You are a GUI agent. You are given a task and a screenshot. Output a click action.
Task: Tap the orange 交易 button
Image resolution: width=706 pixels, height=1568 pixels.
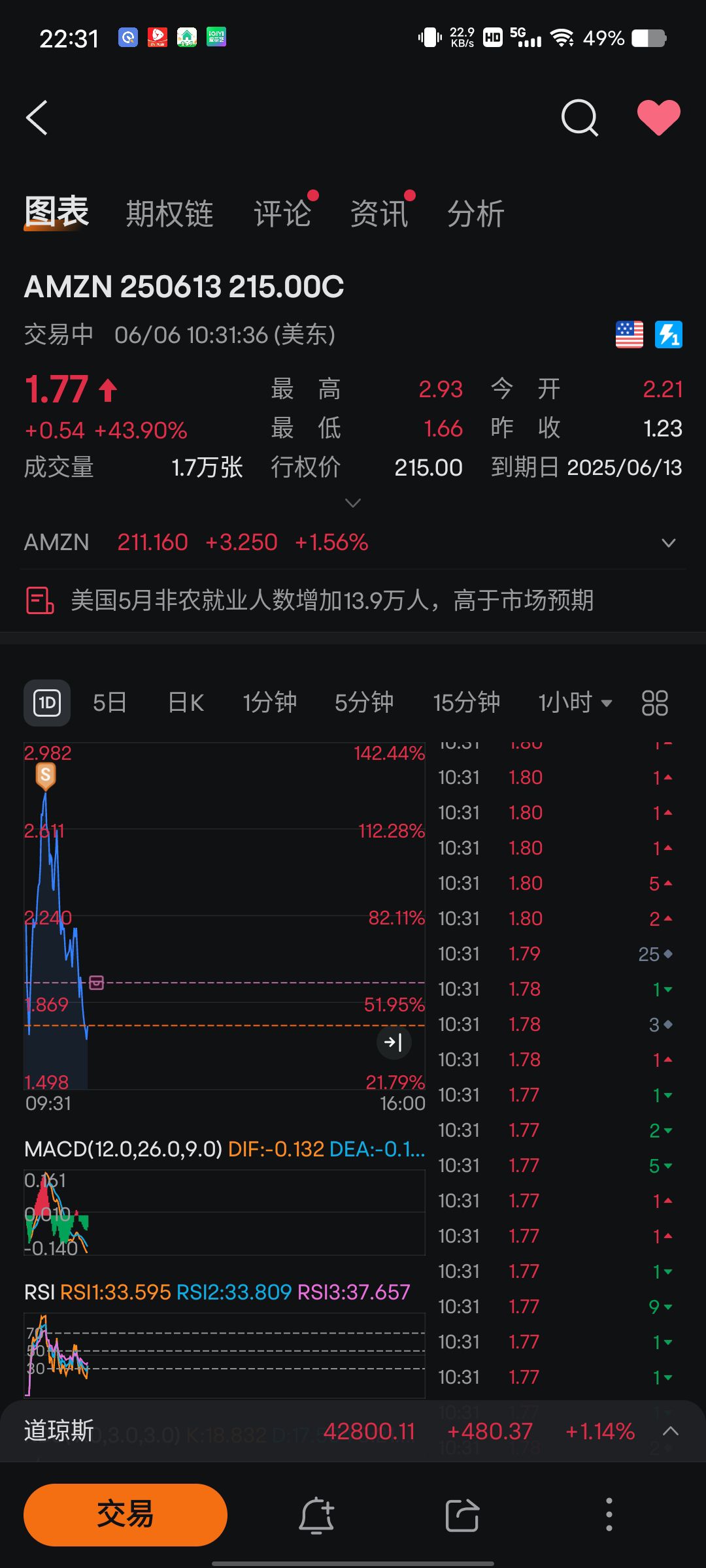[x=126, y=1514]
